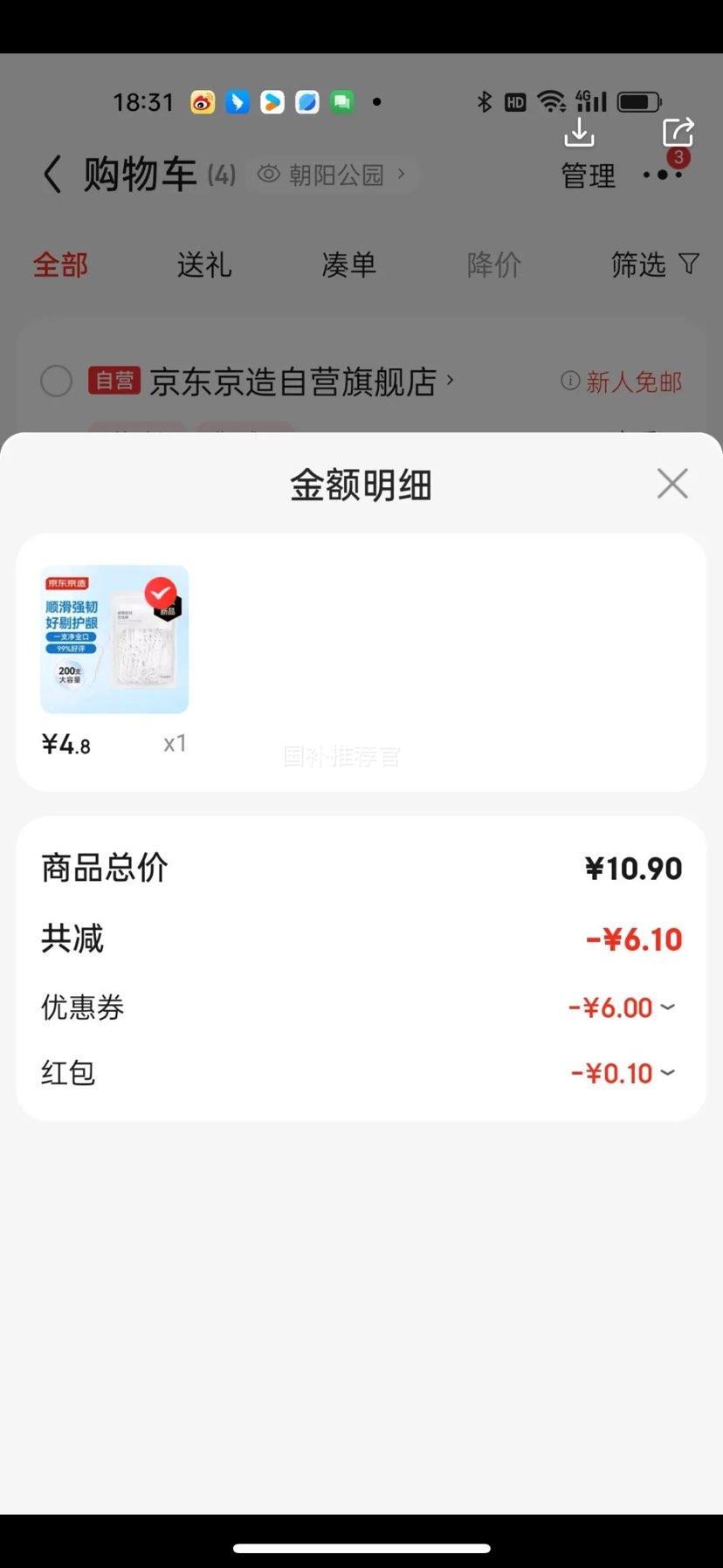
Task: Go back from the 购物车 page
Action: point(52,175)
